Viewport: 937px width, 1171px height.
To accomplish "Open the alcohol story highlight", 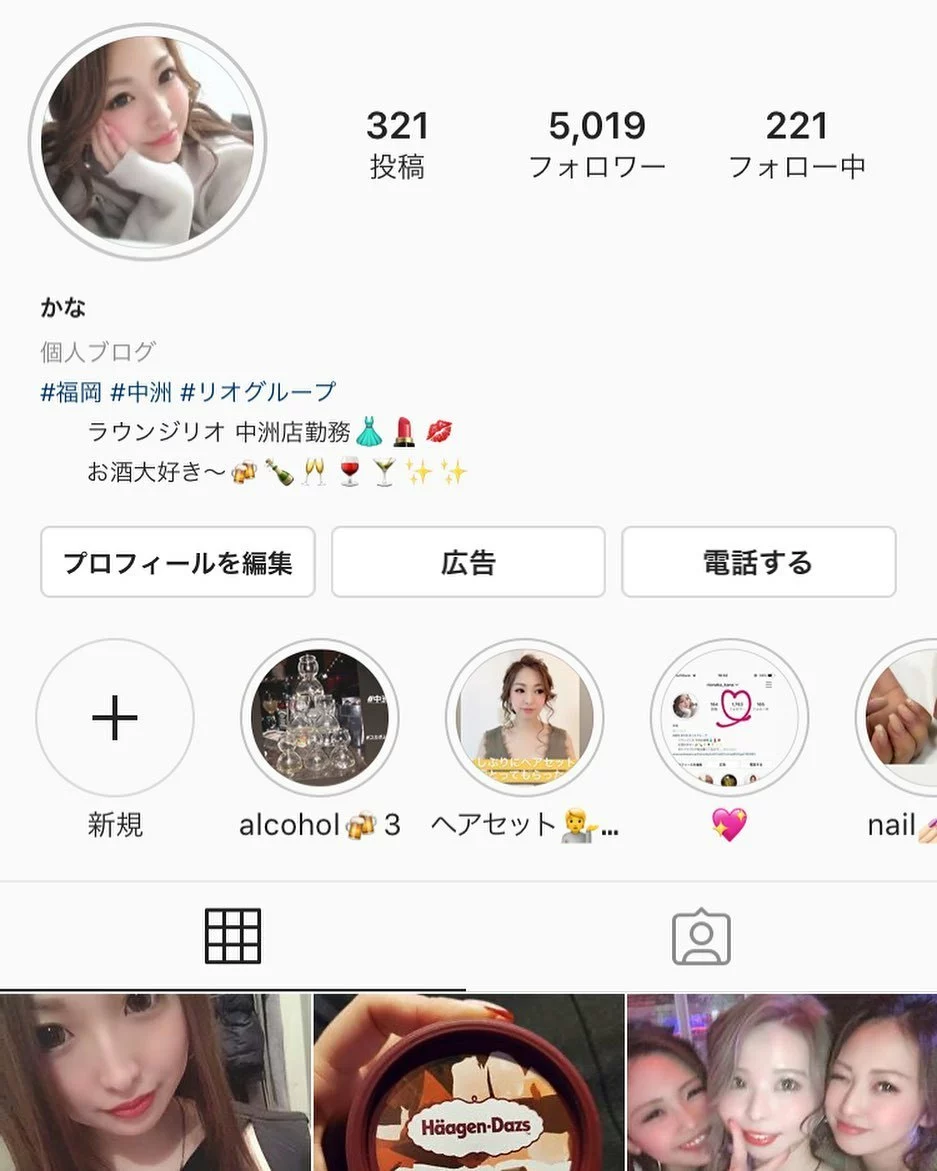I will (320, 718).
